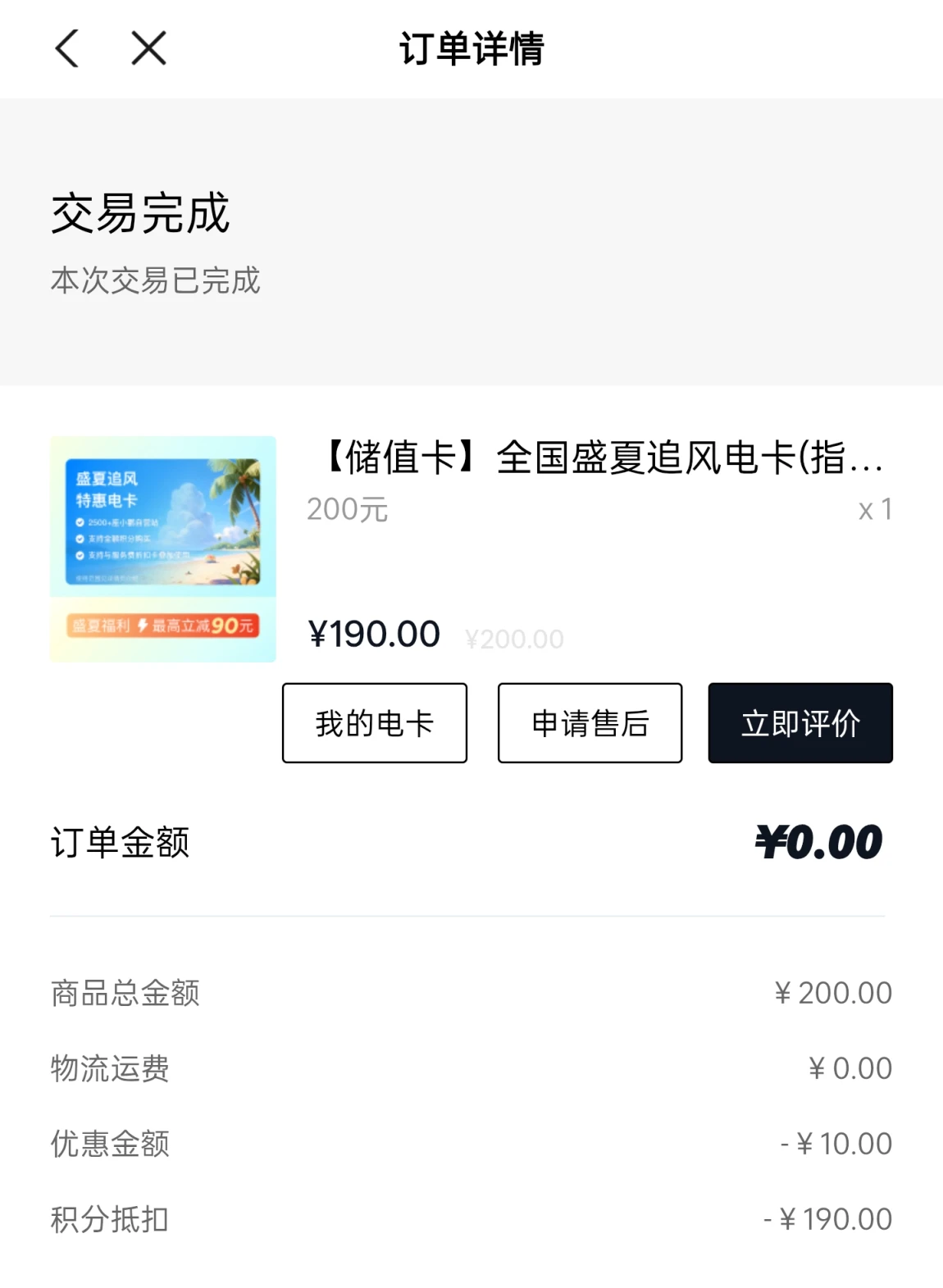The height and width of the screenshot is (1288, 943).
Task: Close the order details page
Action: pos(148,48)
